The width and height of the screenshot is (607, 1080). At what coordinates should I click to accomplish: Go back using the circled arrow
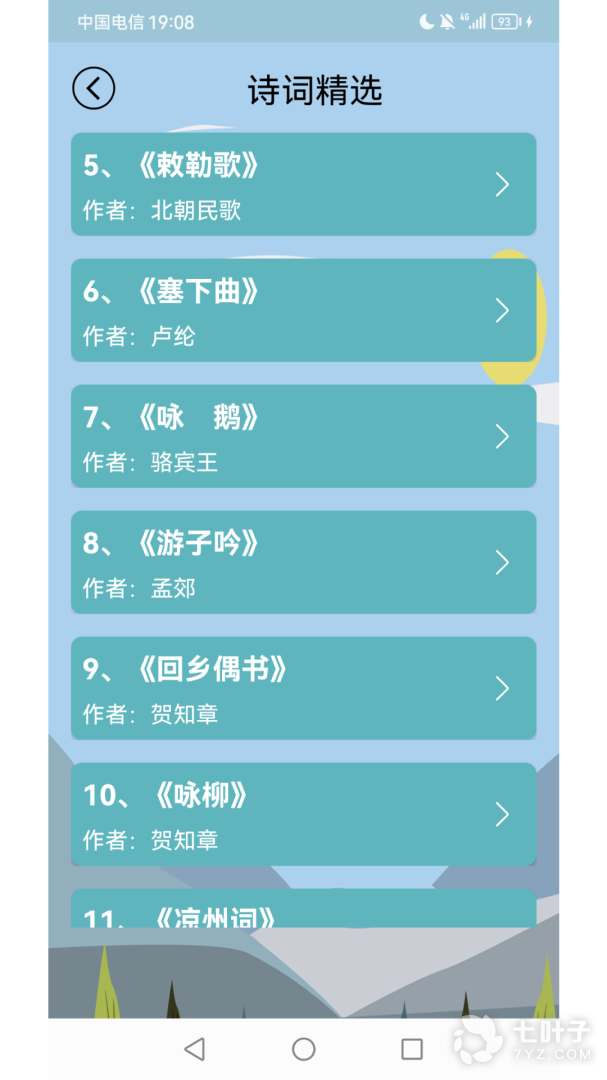pos(93,89)
